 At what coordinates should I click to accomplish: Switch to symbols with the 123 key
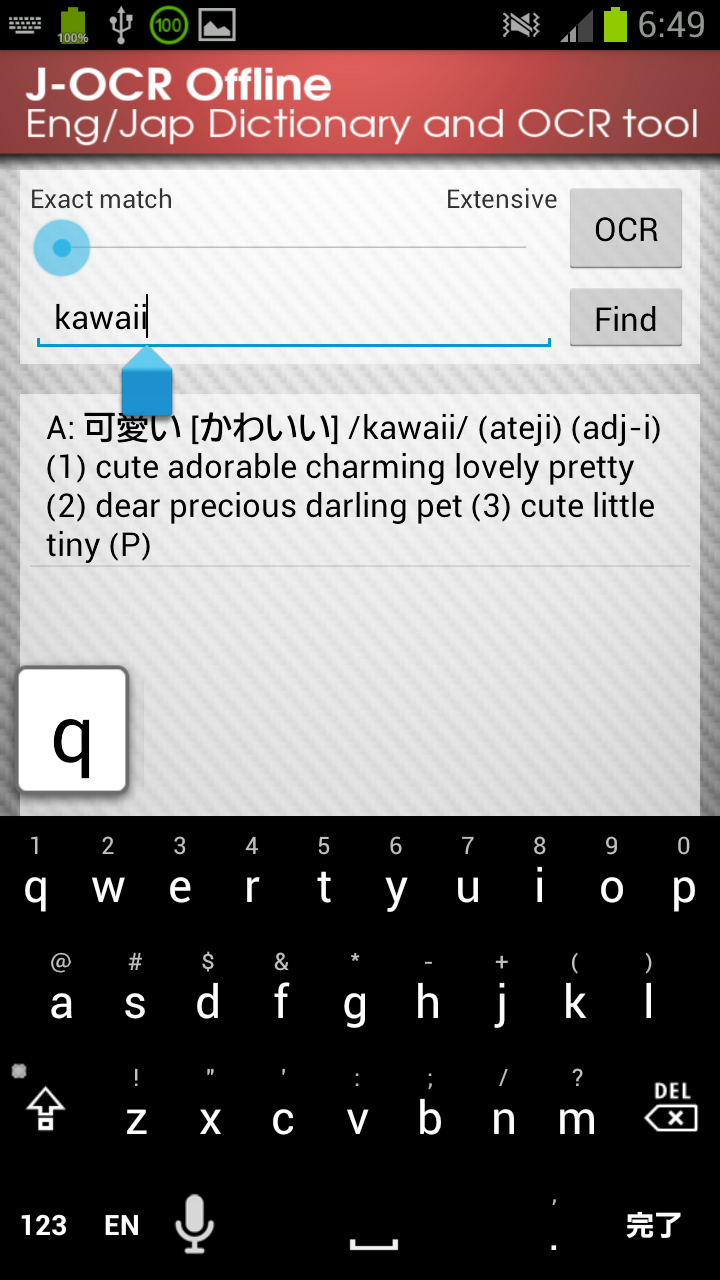click(44, 1225)
